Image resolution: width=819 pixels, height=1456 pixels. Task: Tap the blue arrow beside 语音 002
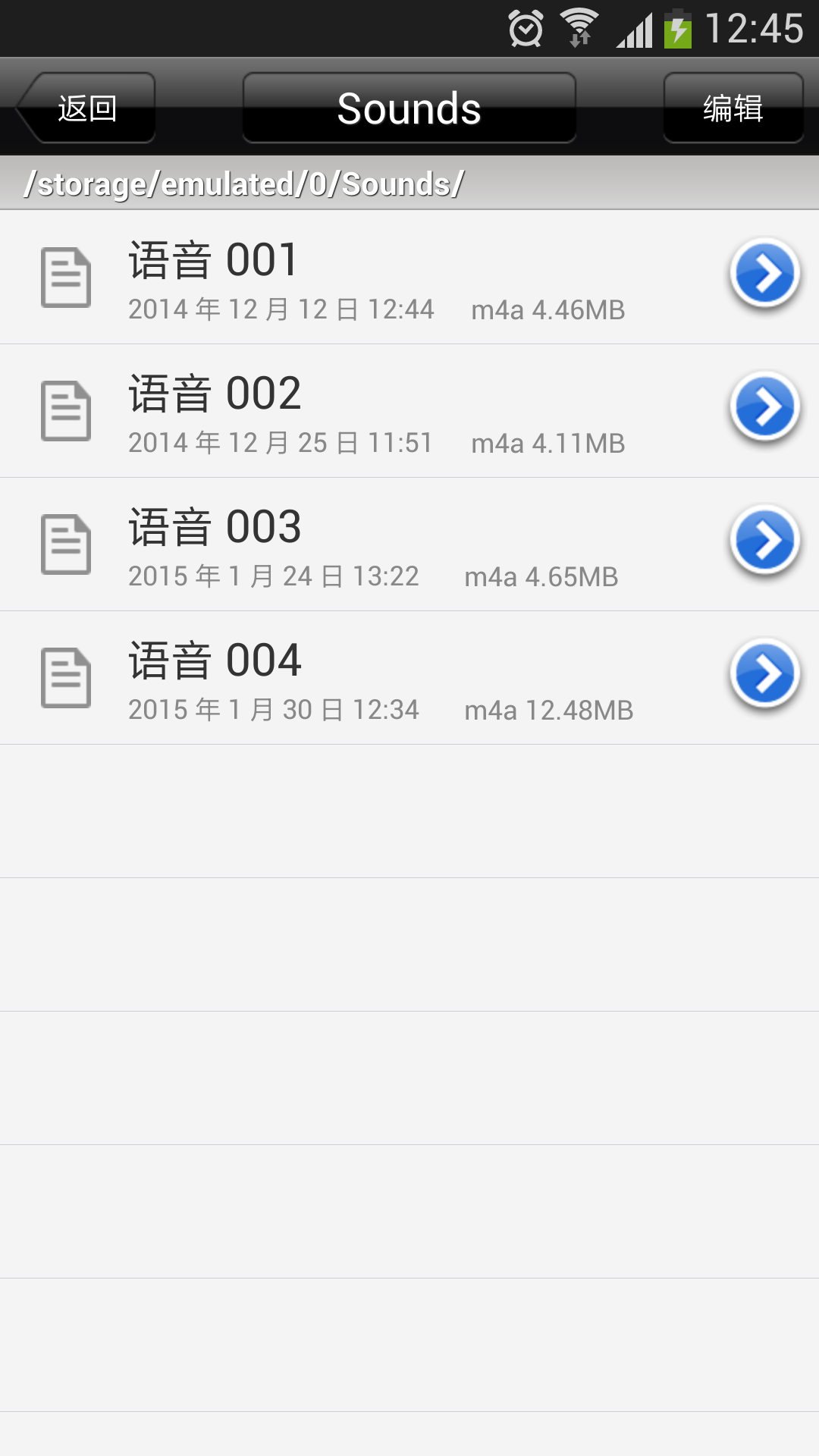click(765, 407)
